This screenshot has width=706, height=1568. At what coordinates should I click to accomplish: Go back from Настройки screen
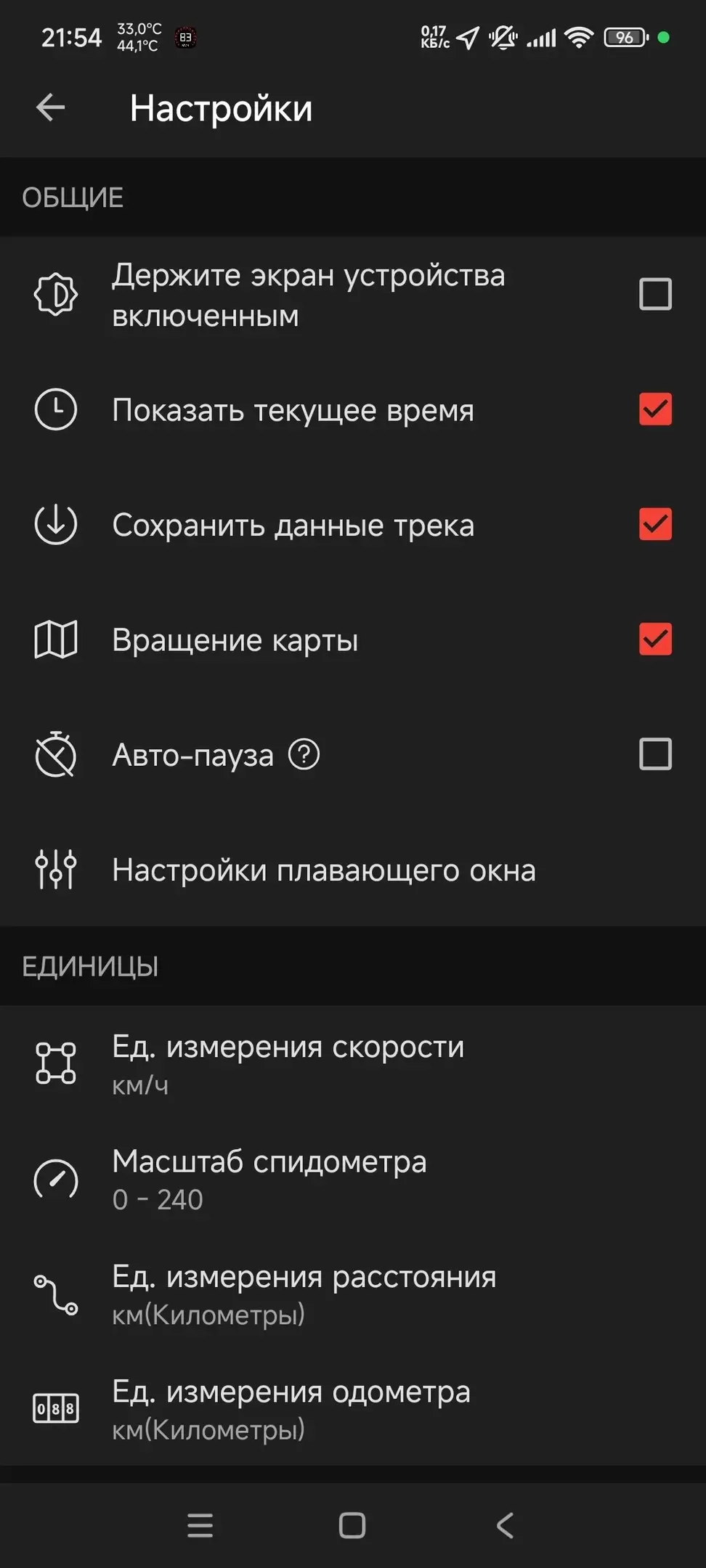tap(50, 107)
